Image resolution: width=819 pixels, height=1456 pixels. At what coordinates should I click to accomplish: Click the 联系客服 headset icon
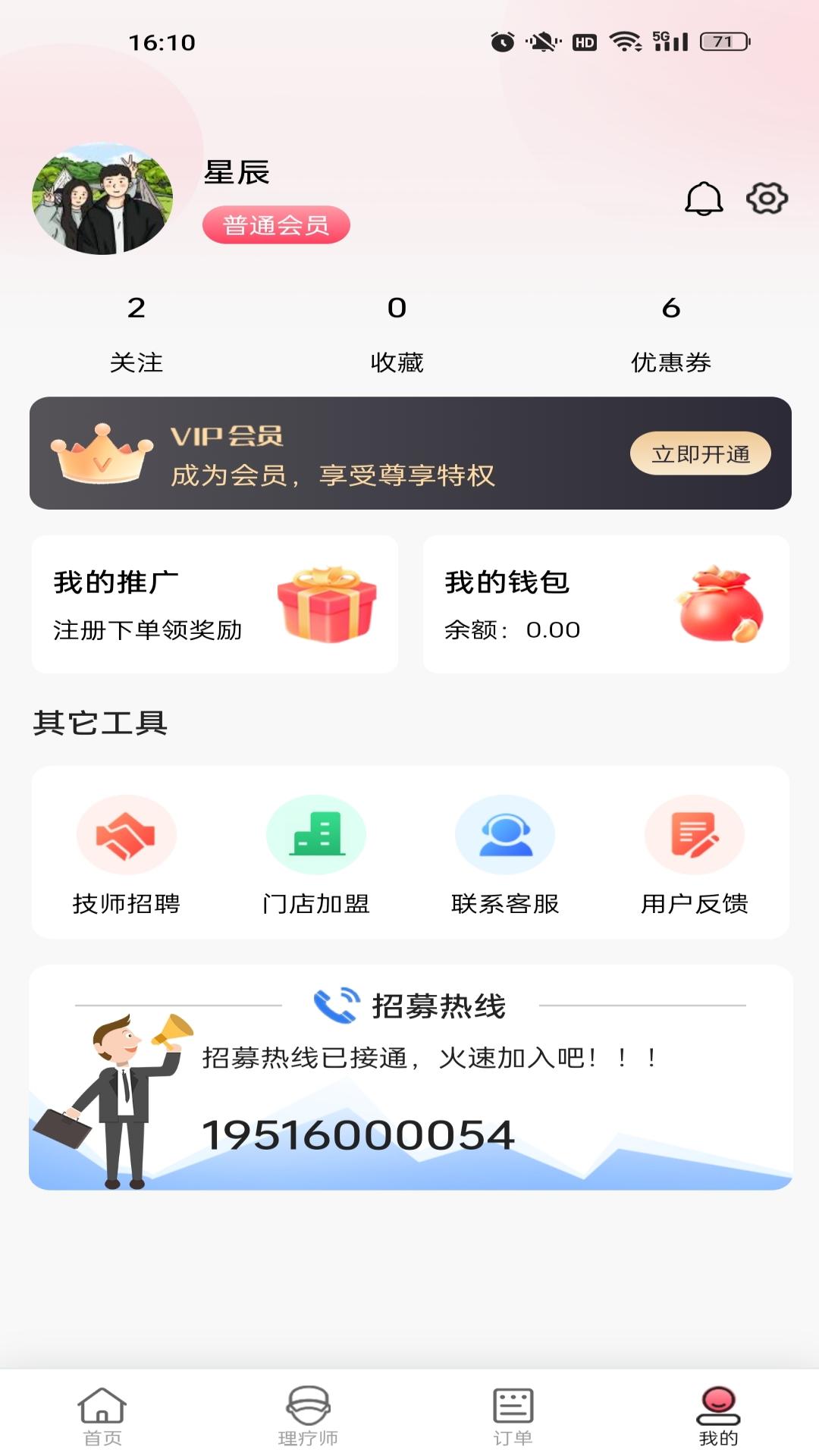pyautogui.click(x=505, y=834)
